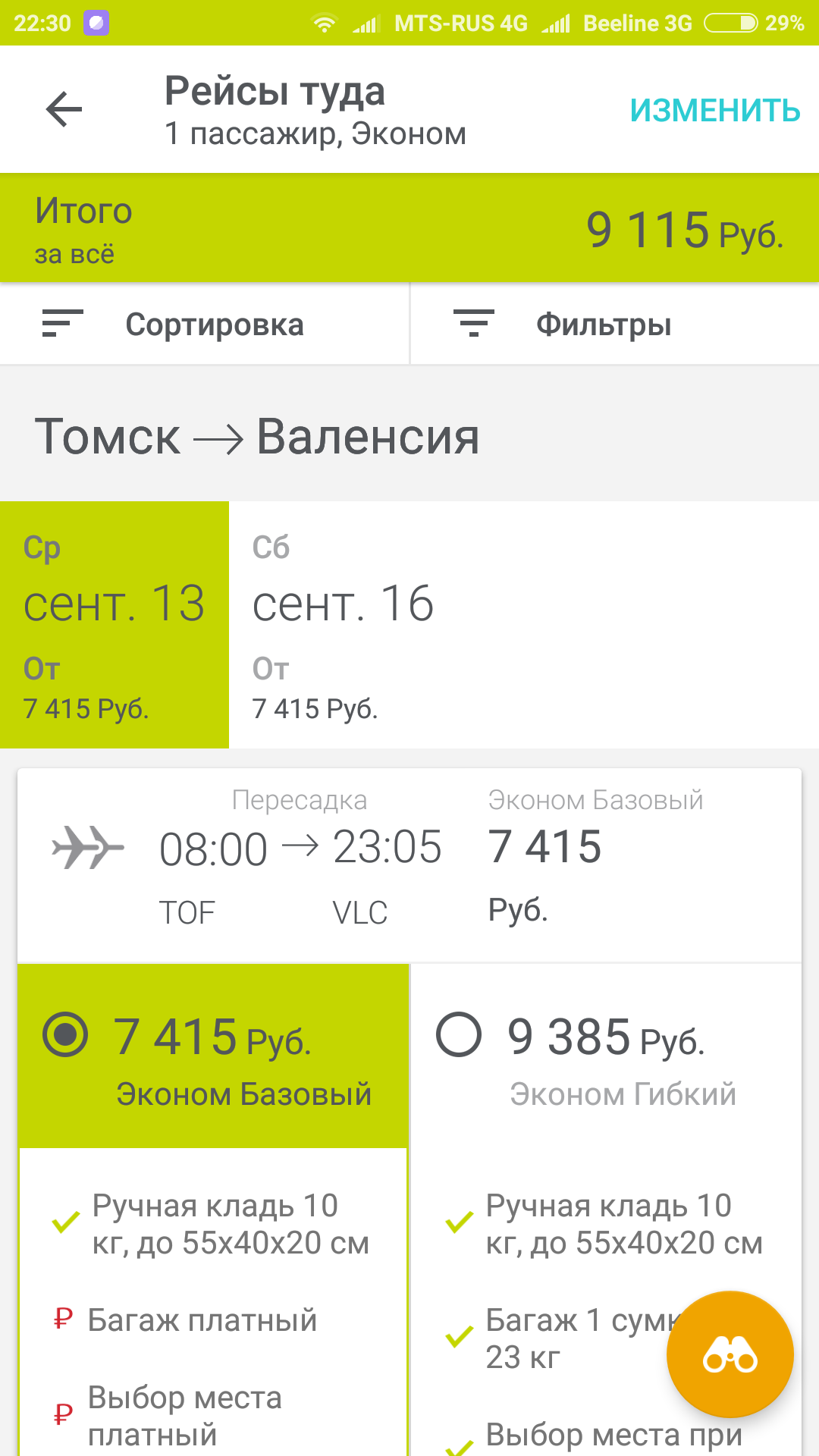Go back using the arrow icon
Screen dimensions: 819x1456
click(x=64, y=110)
